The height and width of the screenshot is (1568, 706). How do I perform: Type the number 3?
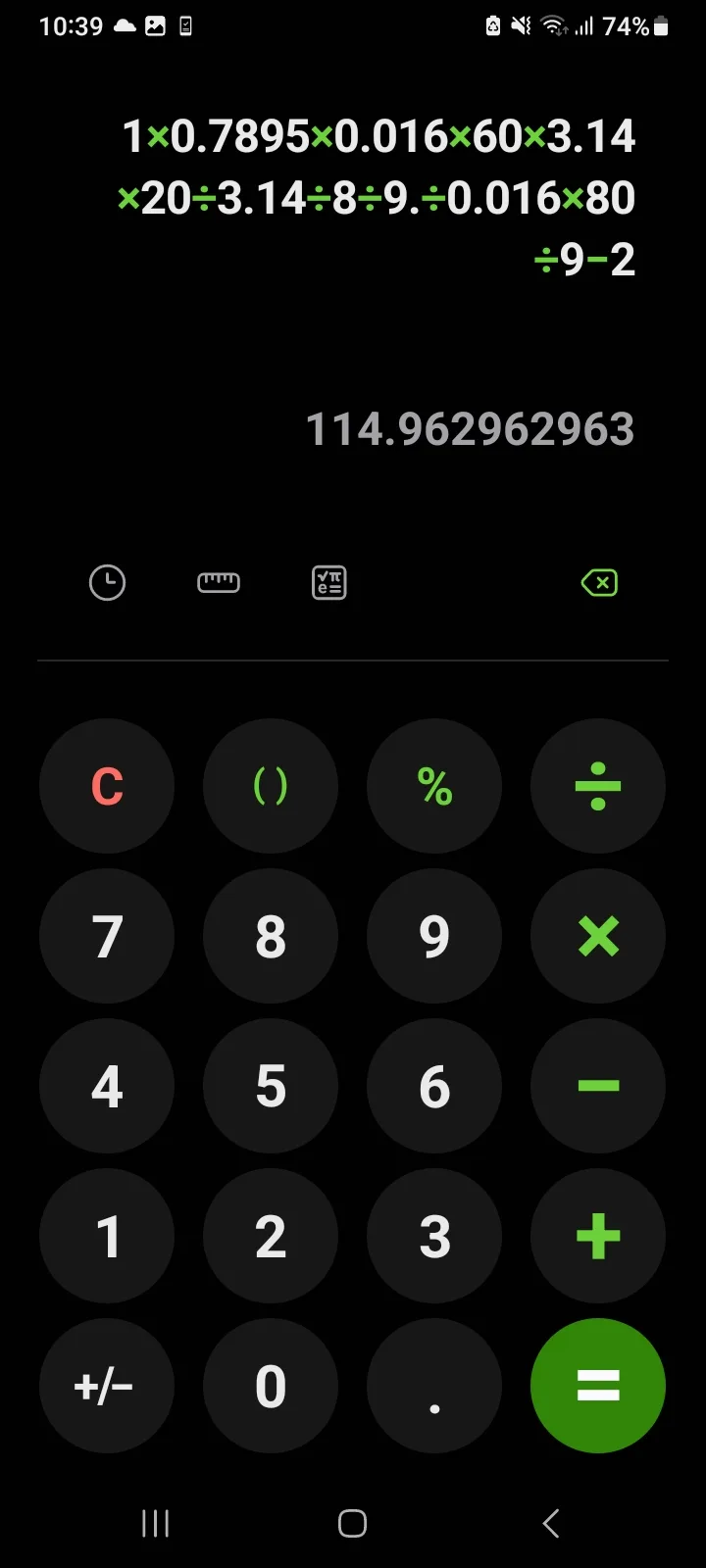(x=434, y=1236)
